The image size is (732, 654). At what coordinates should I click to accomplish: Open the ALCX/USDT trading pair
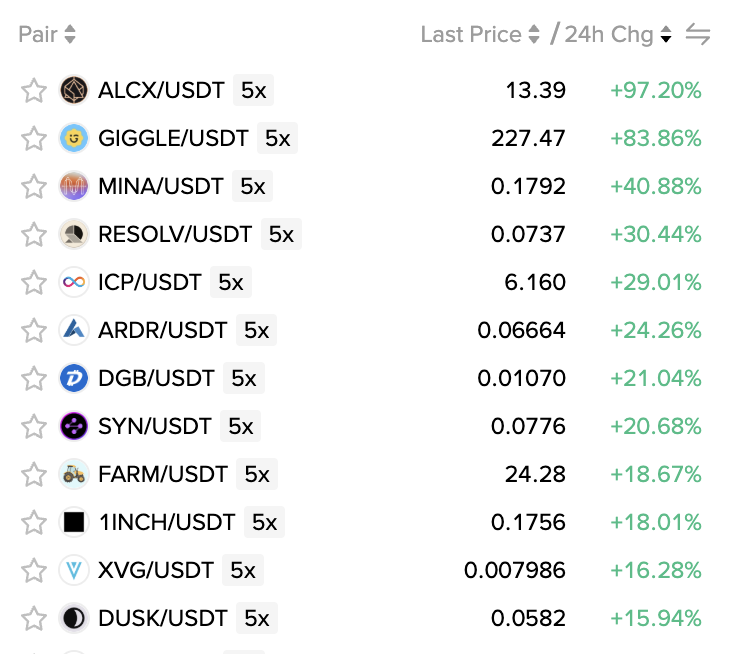(x=161, y=91)
